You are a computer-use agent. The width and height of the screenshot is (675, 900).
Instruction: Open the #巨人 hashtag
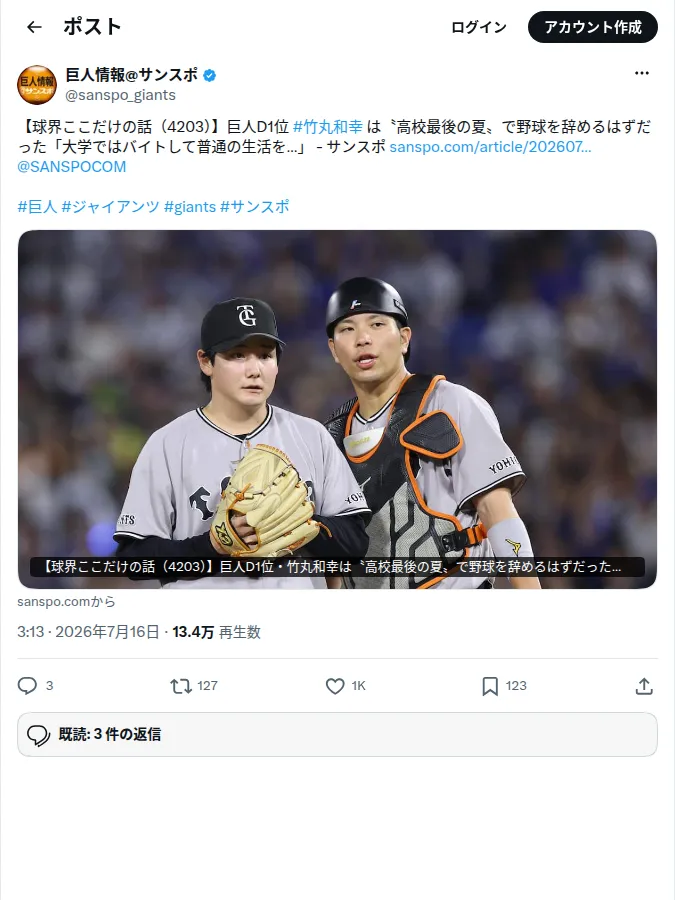pos(37,207)
